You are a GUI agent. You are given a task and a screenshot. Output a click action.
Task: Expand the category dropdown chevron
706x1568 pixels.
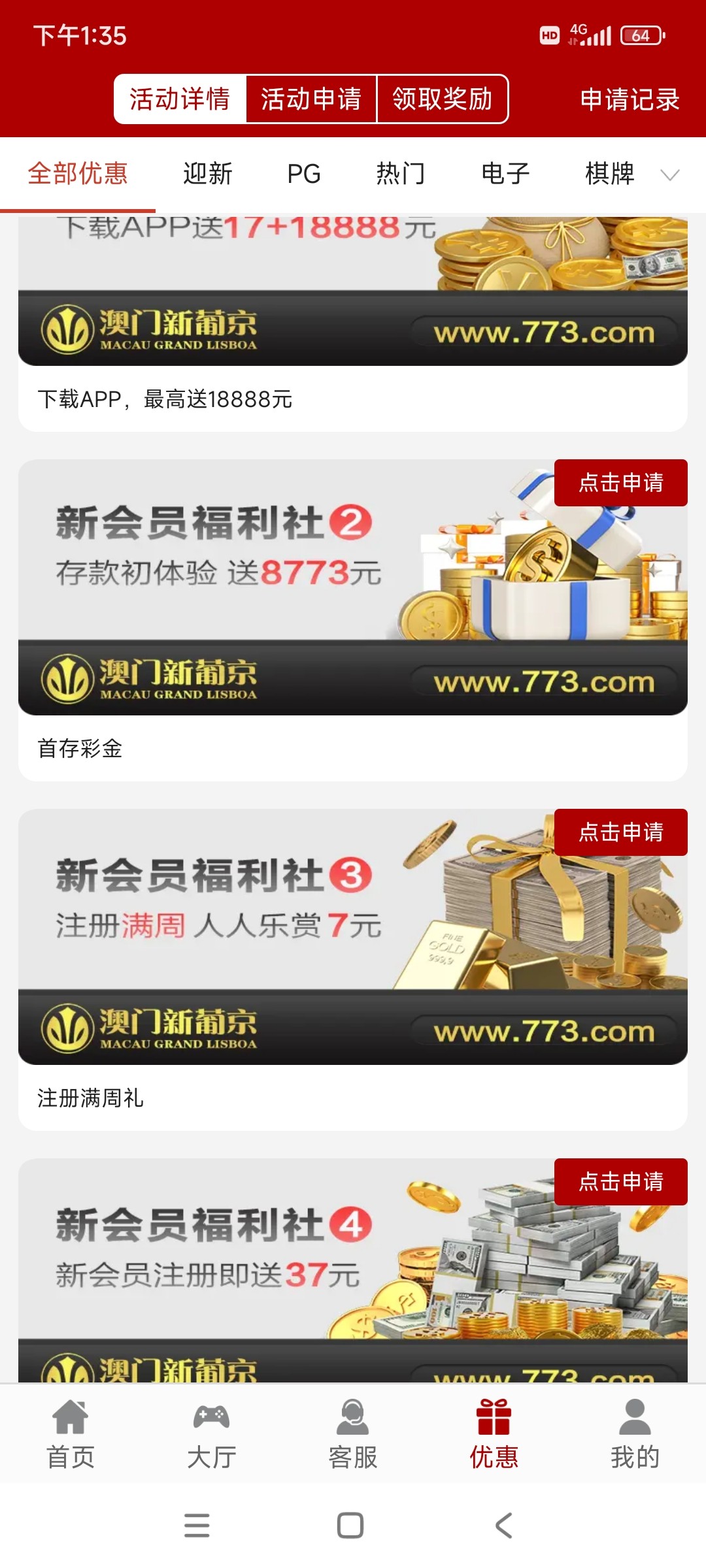670,174
